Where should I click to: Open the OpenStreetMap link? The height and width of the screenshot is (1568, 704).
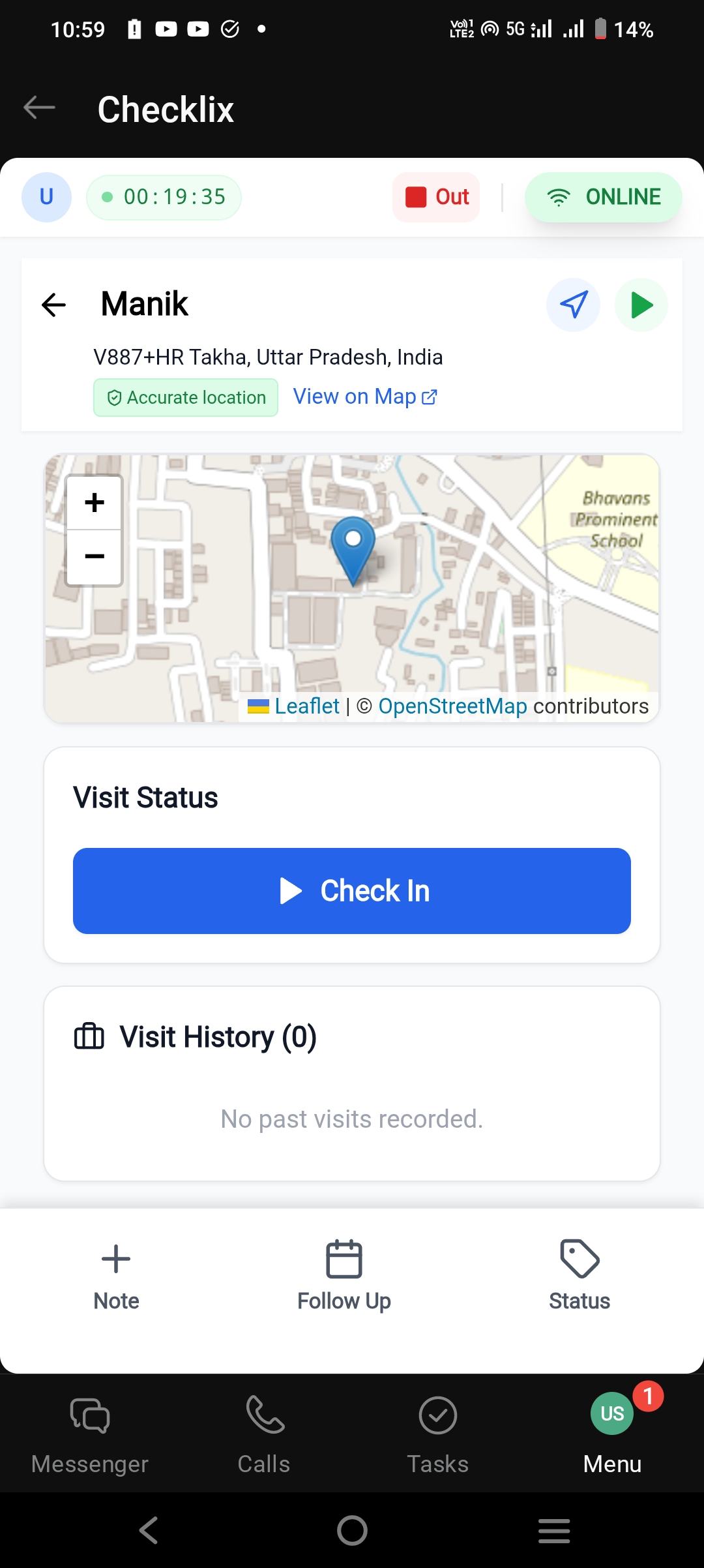[452, 706]
